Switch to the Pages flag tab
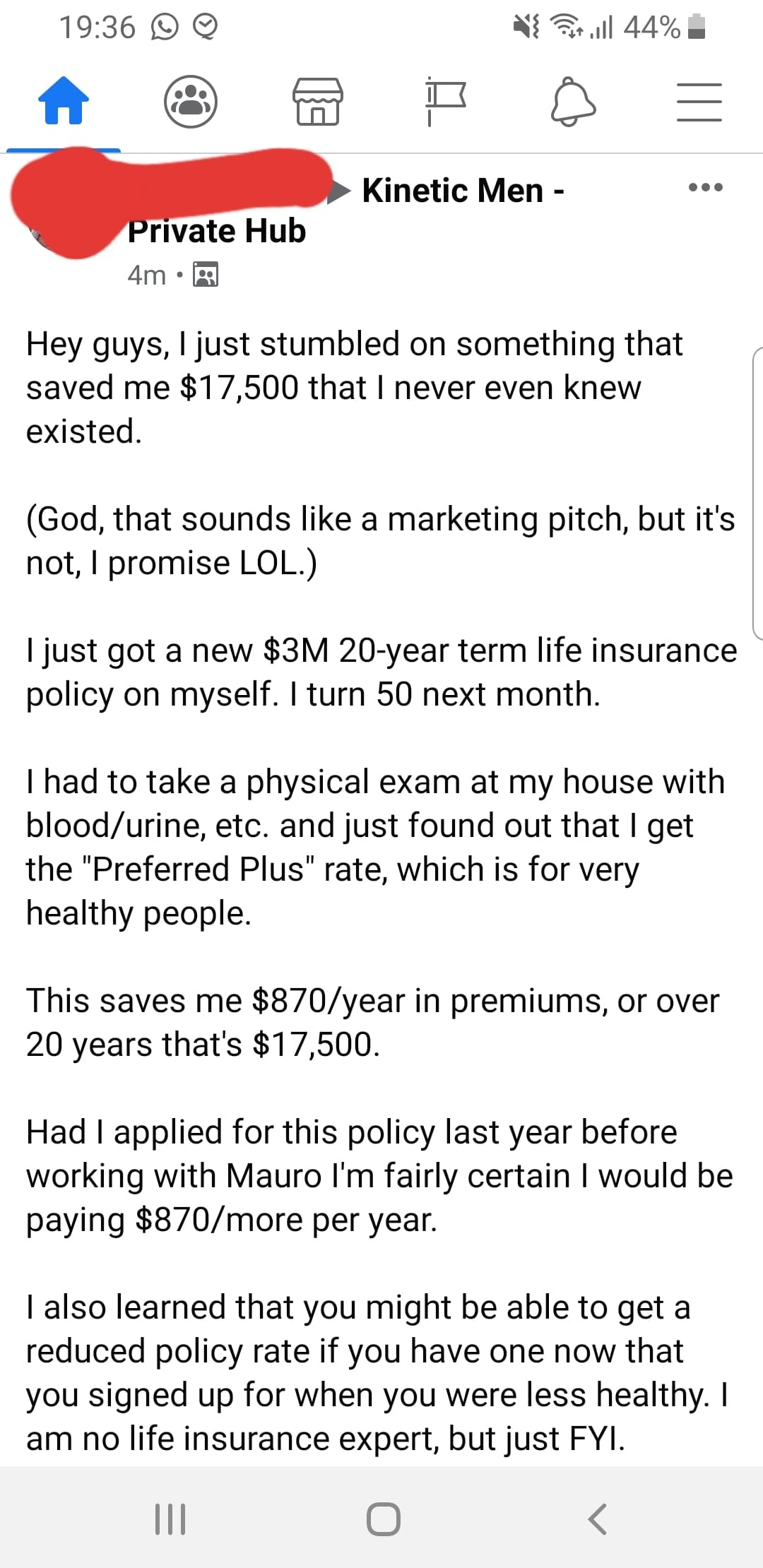Viewport: 763px width, 1568px height. tap(445, 102)
